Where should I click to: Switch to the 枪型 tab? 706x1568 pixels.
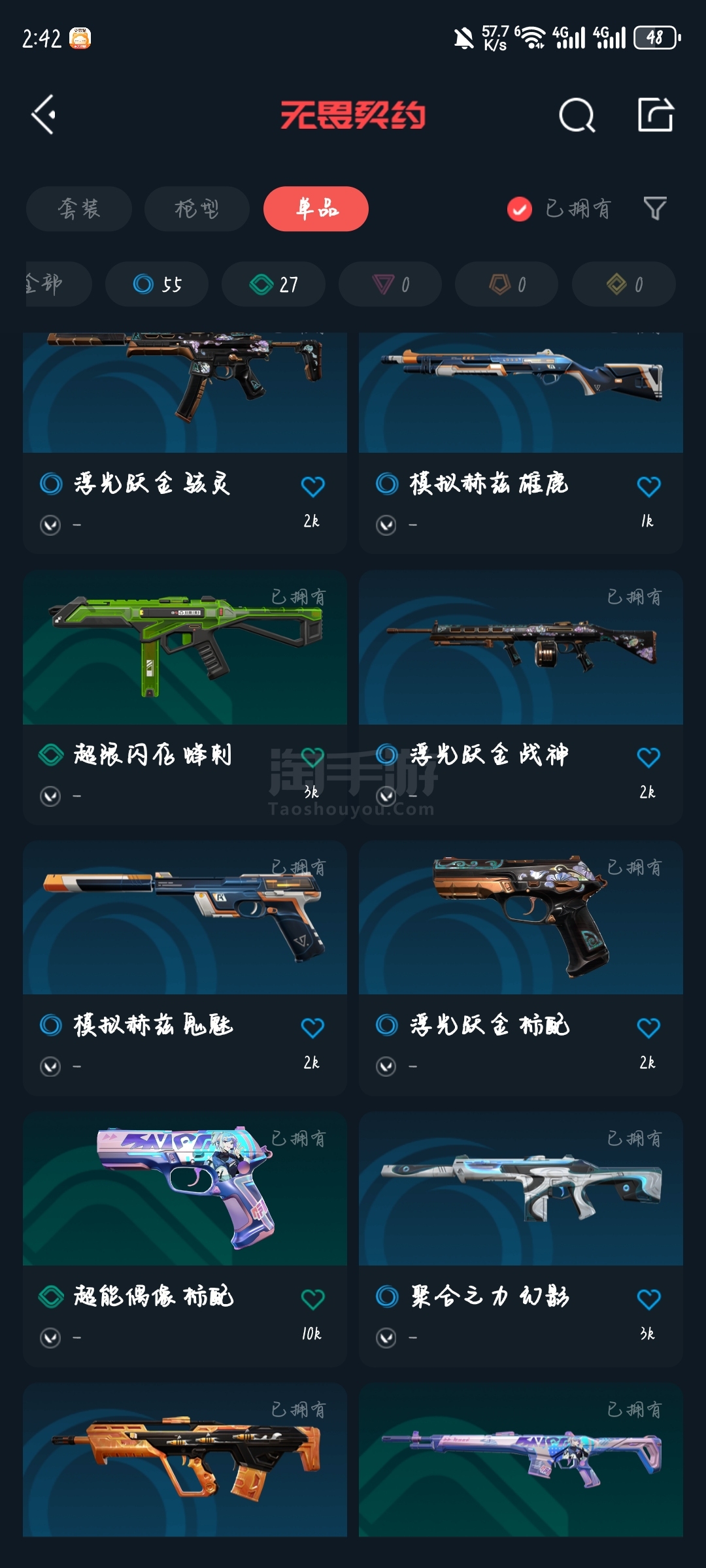(x=197, y=209)
